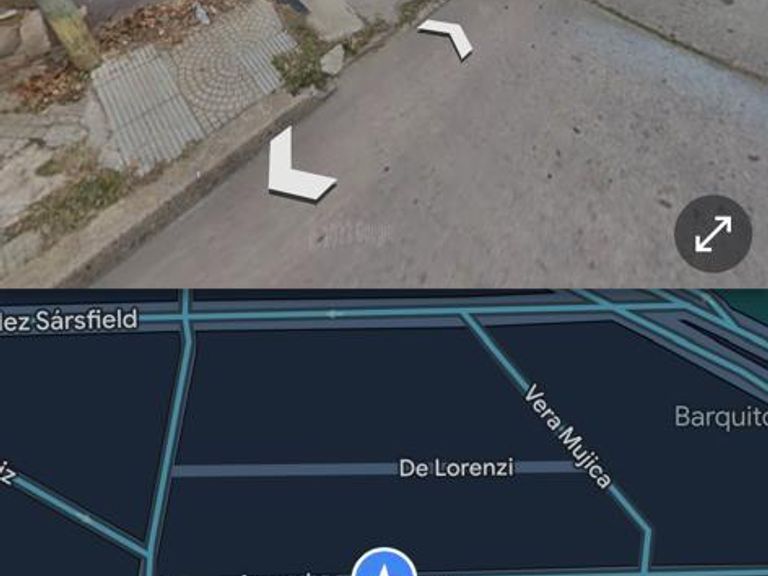Screen dimensions: 768x576
Task: Expand Street View to full screen
Action: click(x=712, y=234)
